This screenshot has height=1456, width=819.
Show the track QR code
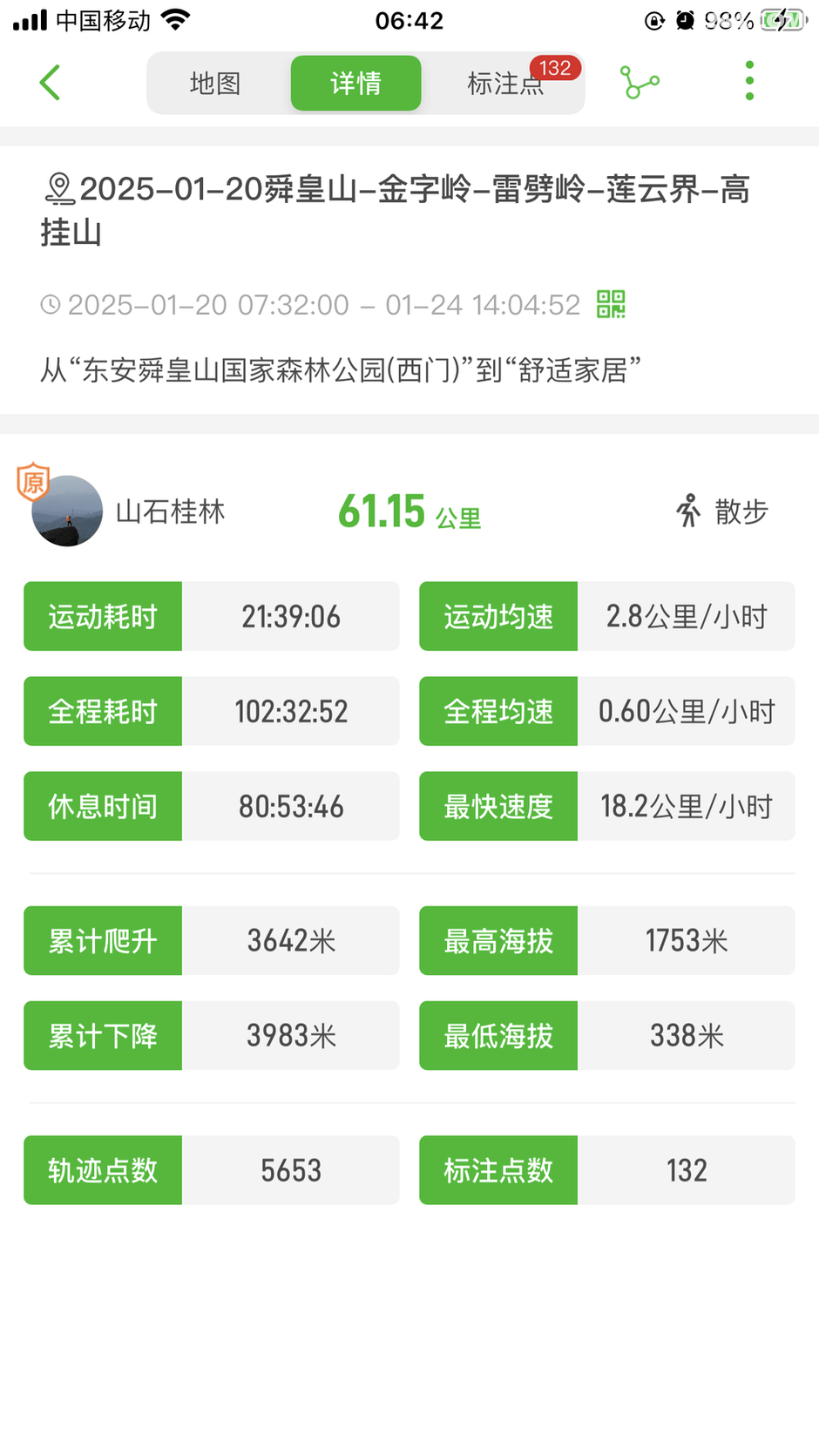click(x=611, y=304)
